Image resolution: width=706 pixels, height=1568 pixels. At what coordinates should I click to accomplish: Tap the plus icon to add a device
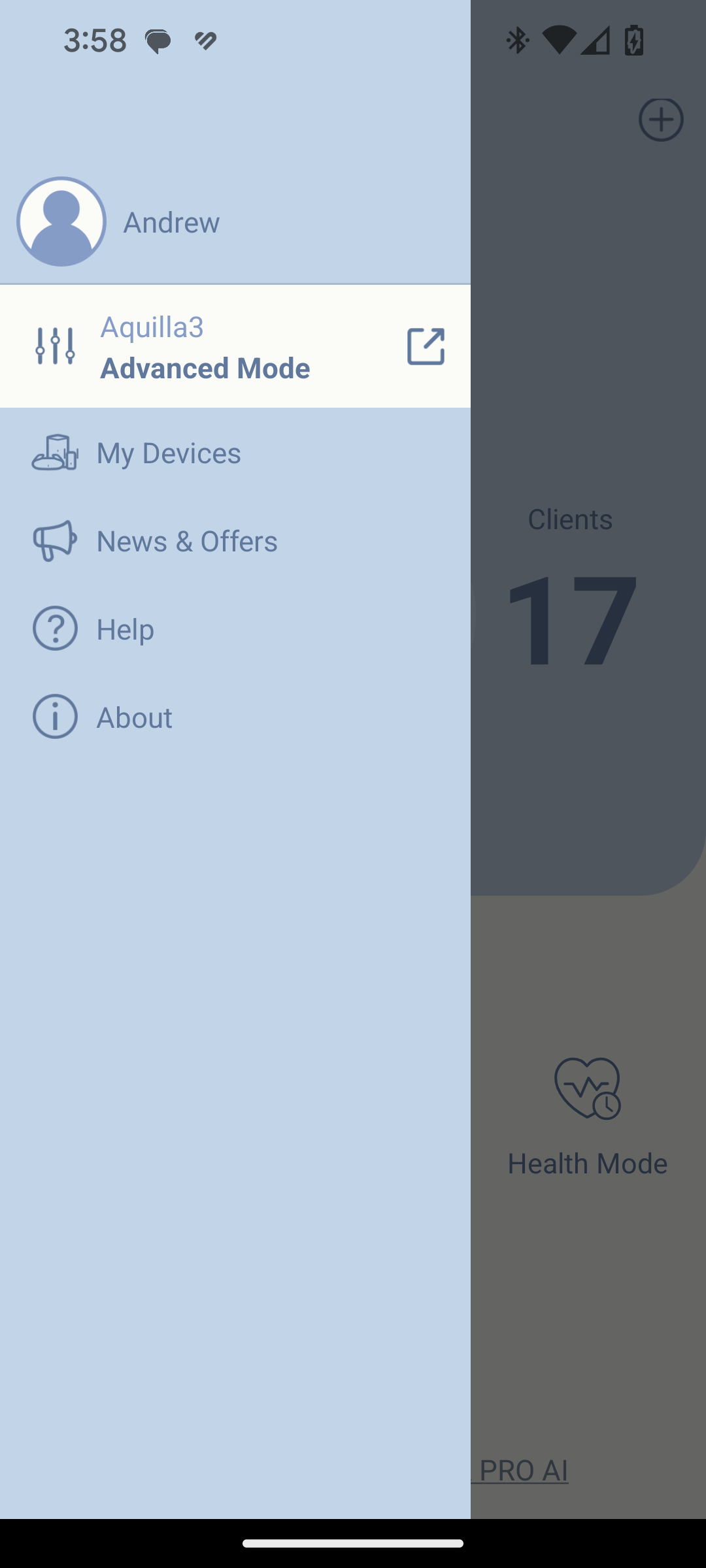[x=661, y=120]
